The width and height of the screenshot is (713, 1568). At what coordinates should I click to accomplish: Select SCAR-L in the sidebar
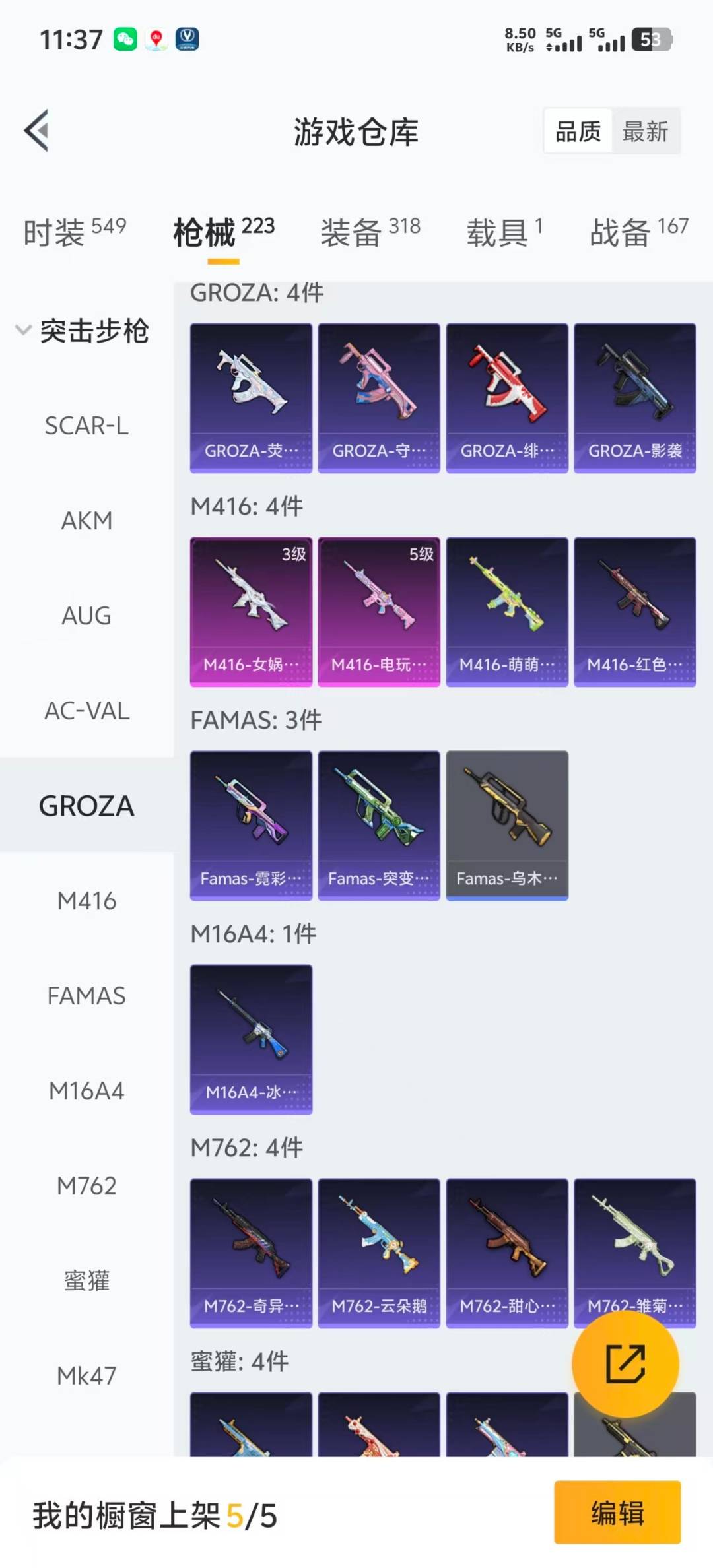click(86, 426)
